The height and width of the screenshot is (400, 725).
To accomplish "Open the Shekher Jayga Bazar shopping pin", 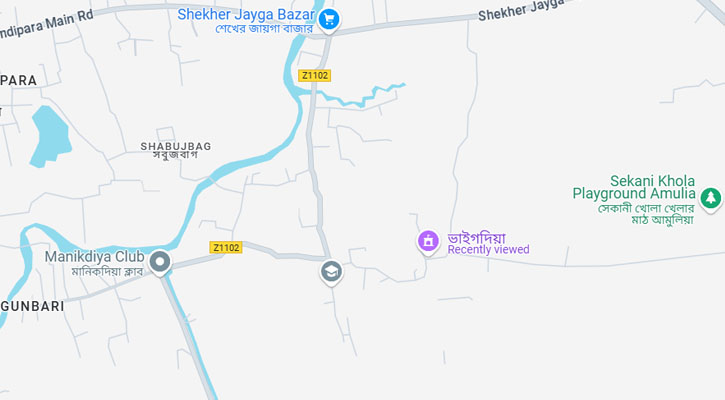I will click(329, 18).
